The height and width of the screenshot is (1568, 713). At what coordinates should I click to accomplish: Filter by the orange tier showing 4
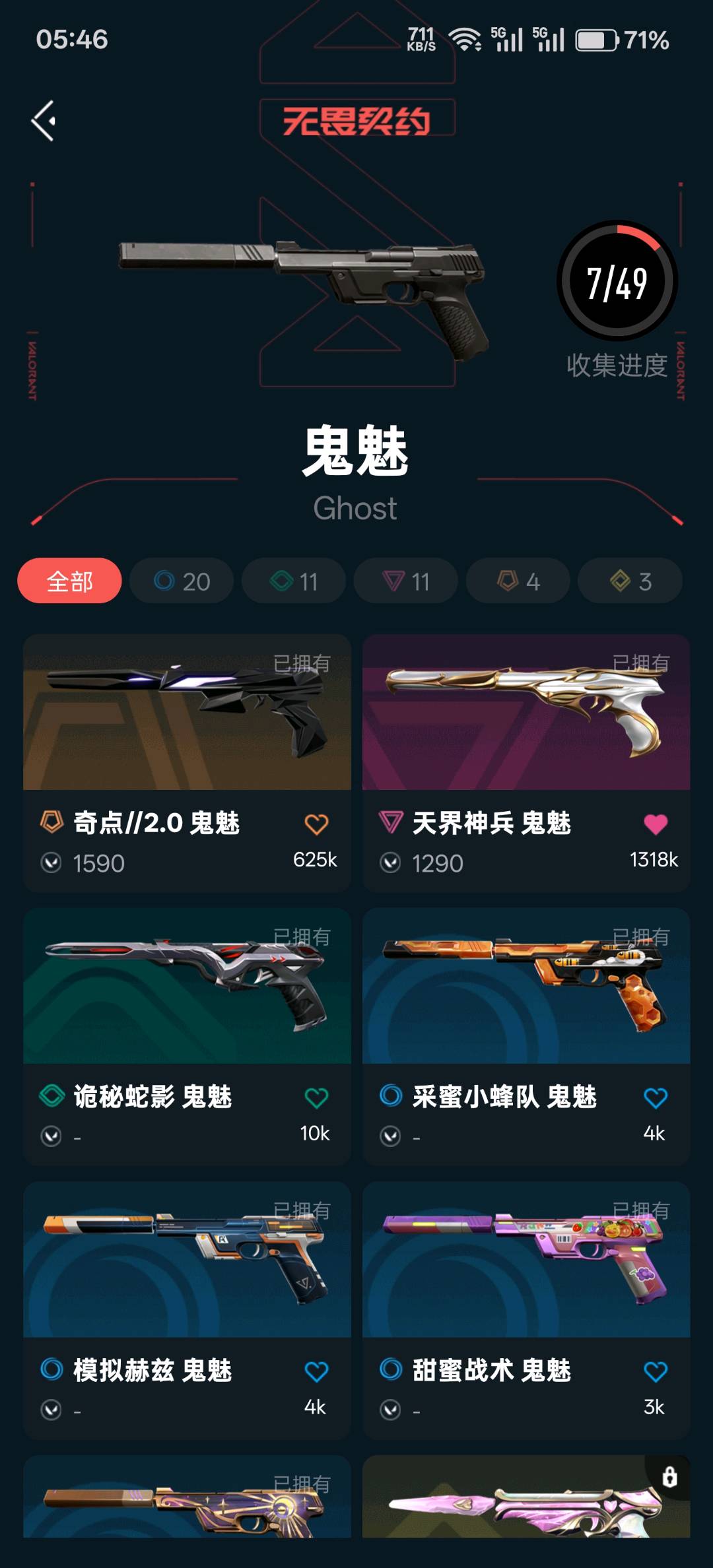(x=518, y=581)
